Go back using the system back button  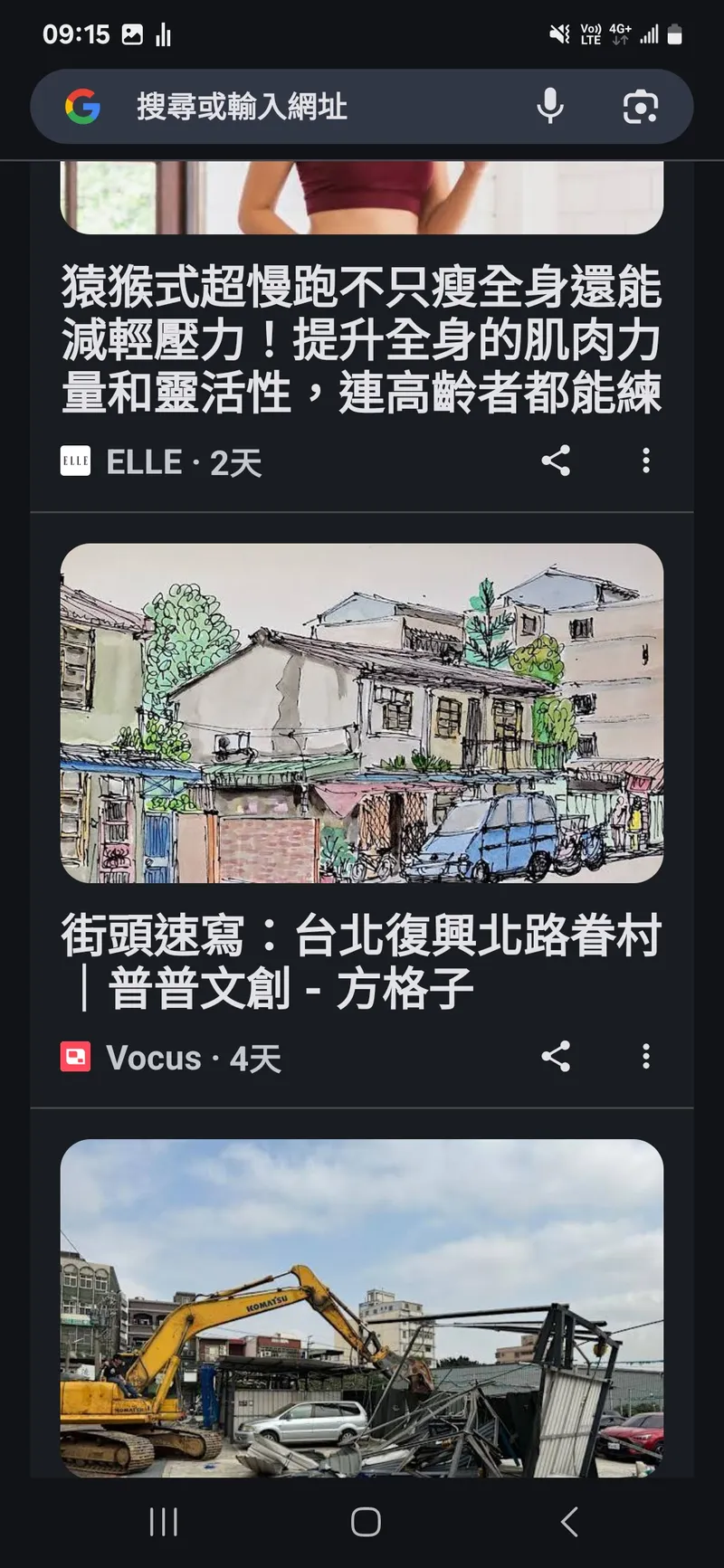568,1522
